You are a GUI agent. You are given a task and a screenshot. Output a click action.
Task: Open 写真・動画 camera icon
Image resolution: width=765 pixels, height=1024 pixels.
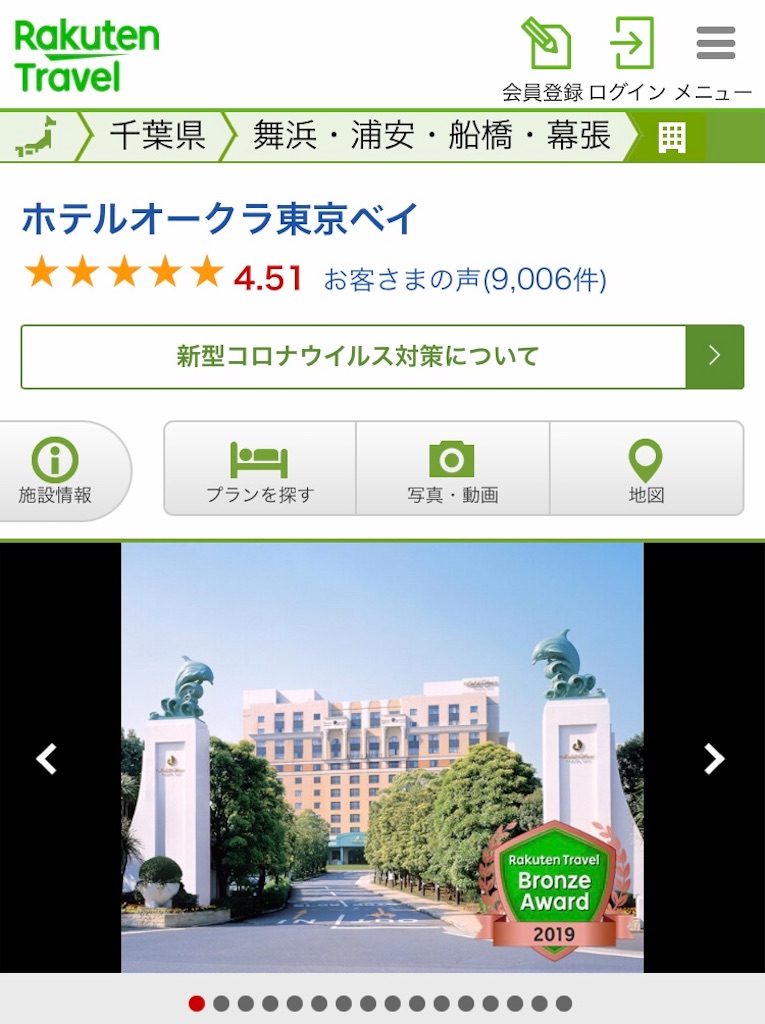[x=454, y=460]
